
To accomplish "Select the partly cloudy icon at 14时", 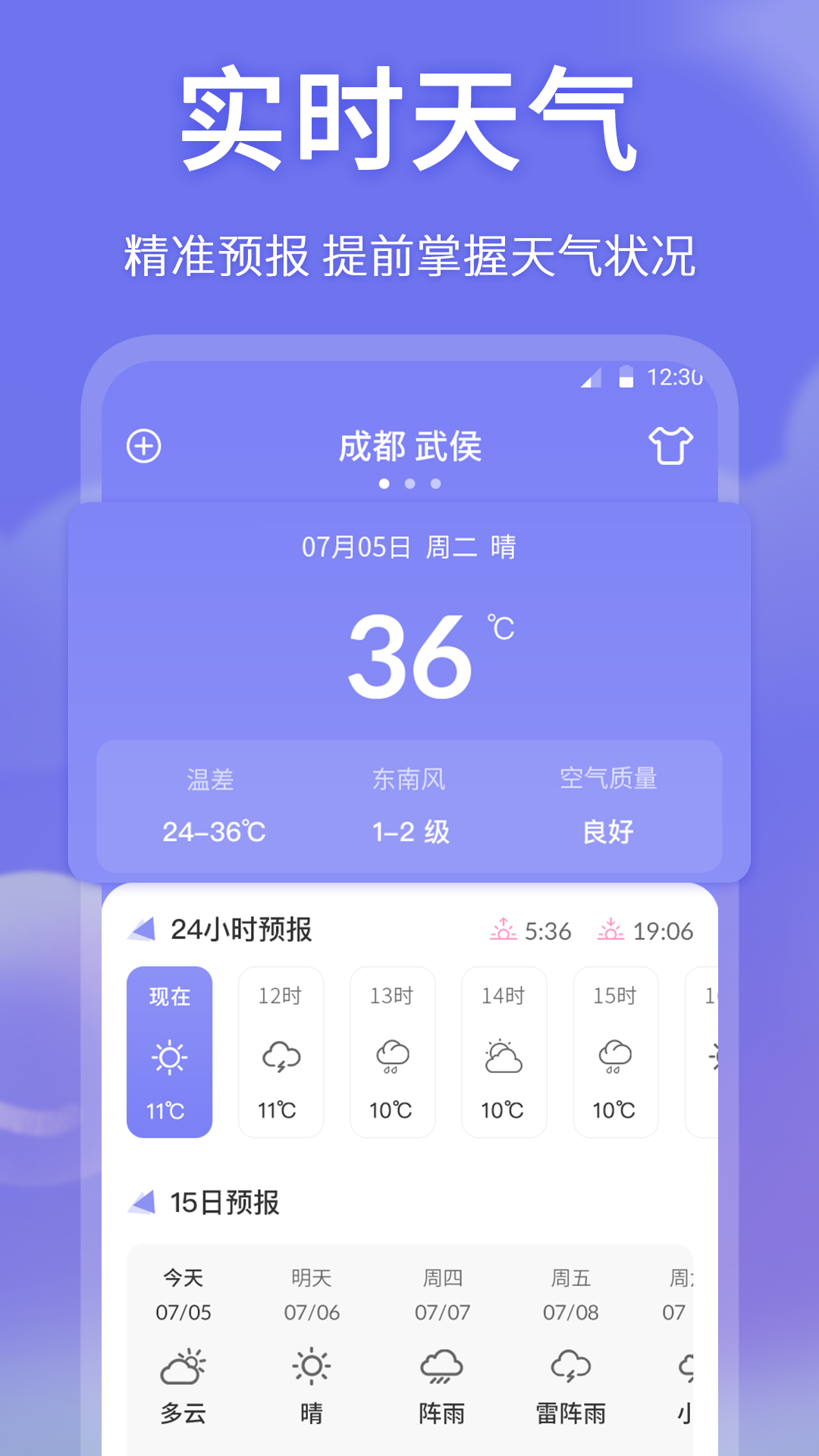I will coord(504,1056).
